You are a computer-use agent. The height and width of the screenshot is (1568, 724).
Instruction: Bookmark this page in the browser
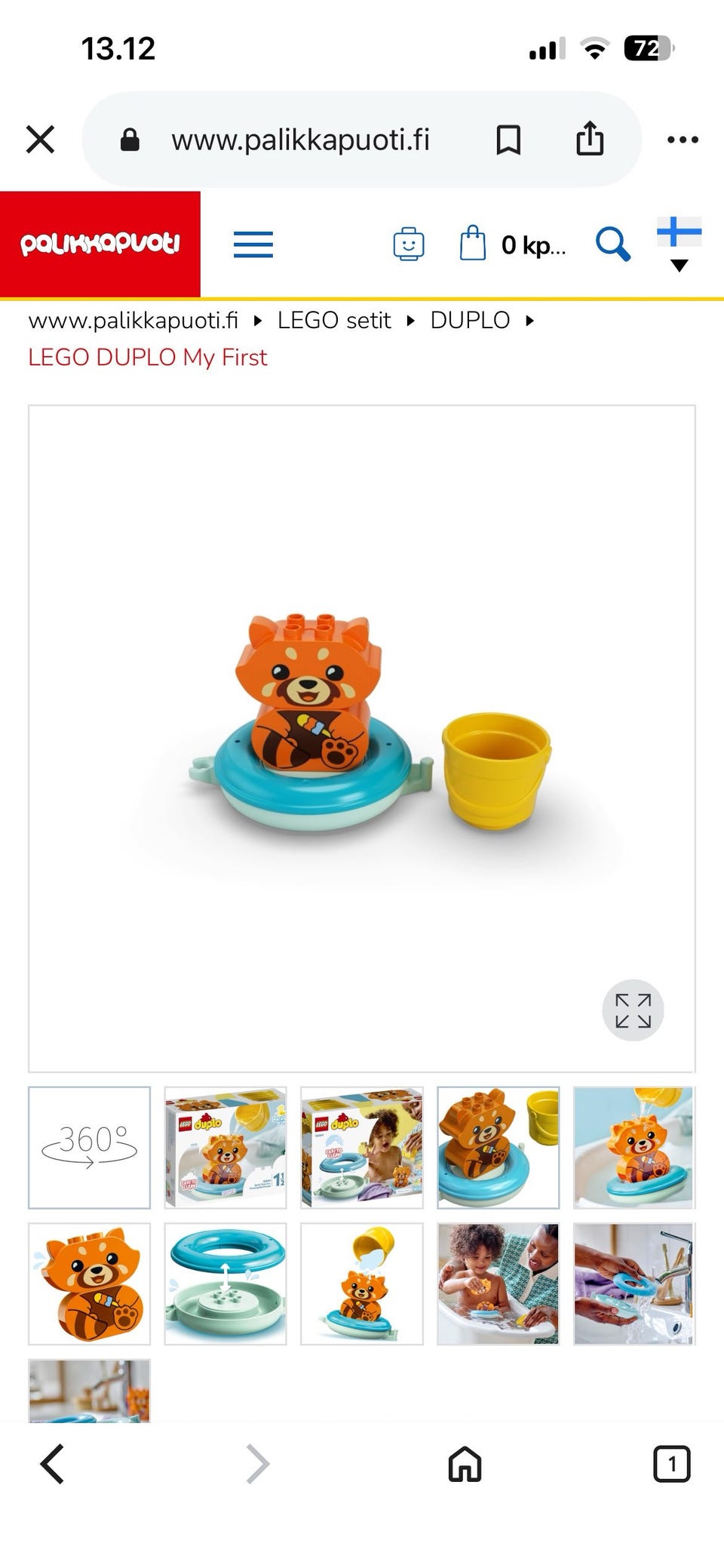[x=508, y=140]
